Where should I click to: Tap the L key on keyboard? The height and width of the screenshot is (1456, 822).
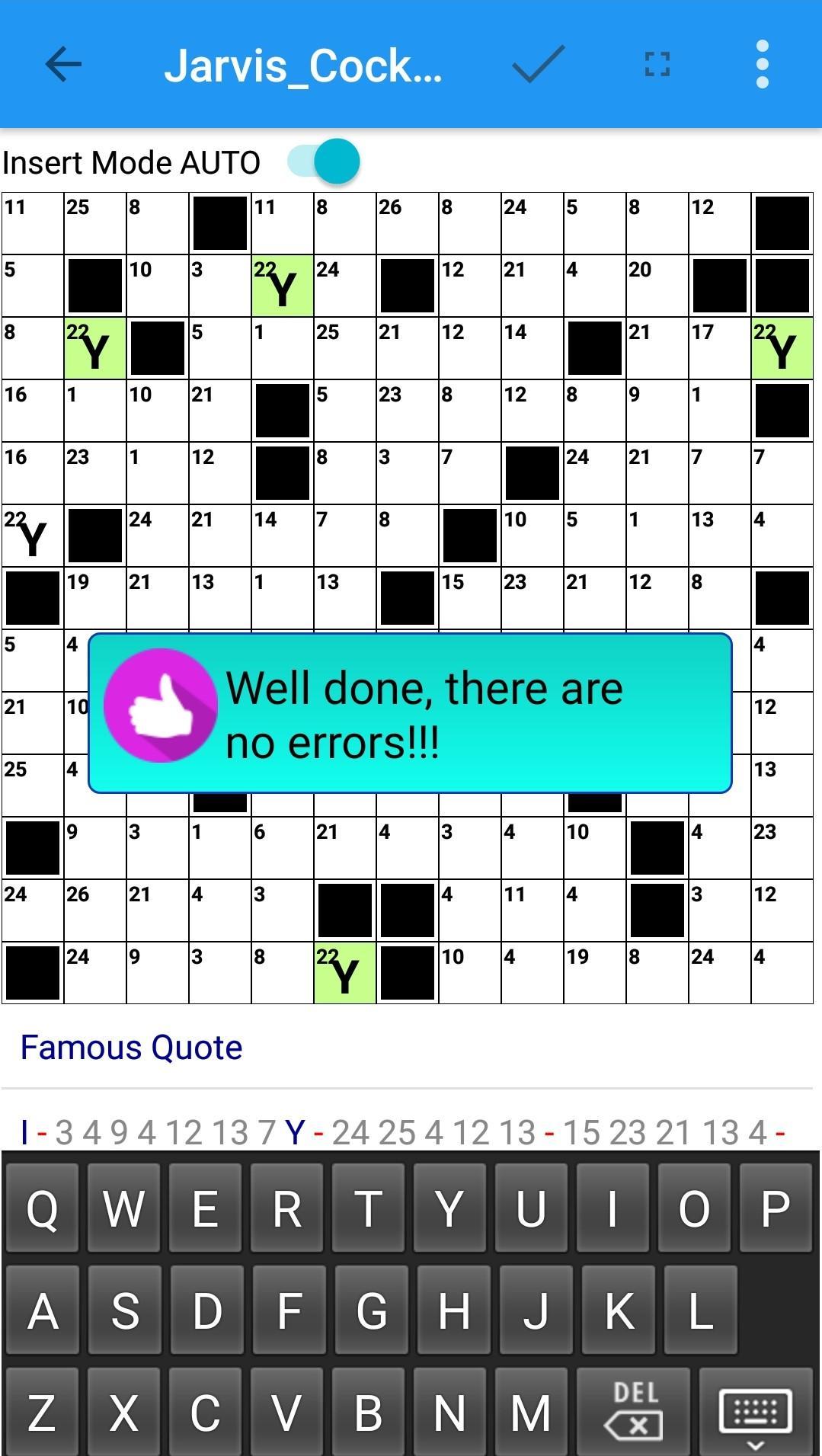pos(700,1311)
